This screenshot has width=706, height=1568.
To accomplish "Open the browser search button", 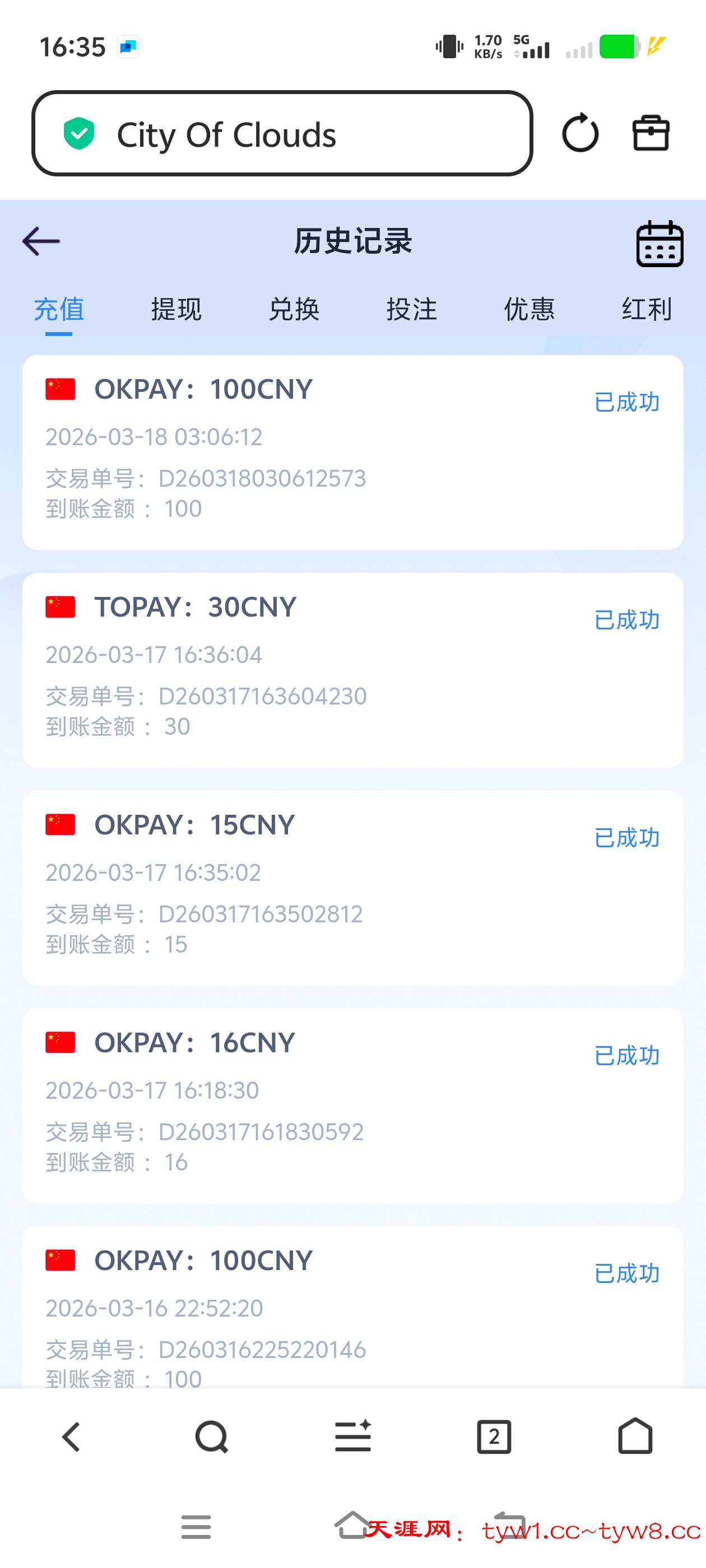I will [x=211, y=1437].
